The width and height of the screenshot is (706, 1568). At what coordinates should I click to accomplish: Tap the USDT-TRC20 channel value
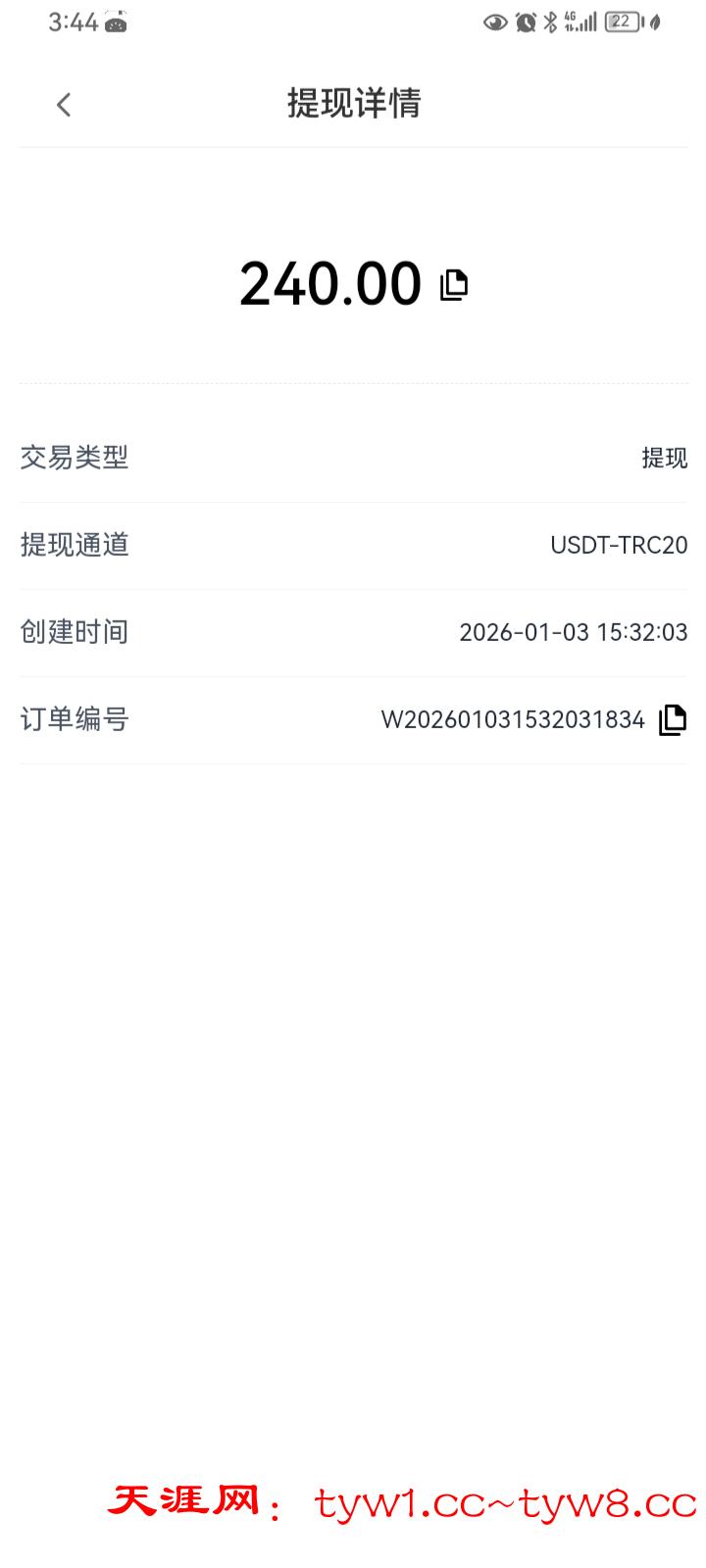click(x=619, y=545)
